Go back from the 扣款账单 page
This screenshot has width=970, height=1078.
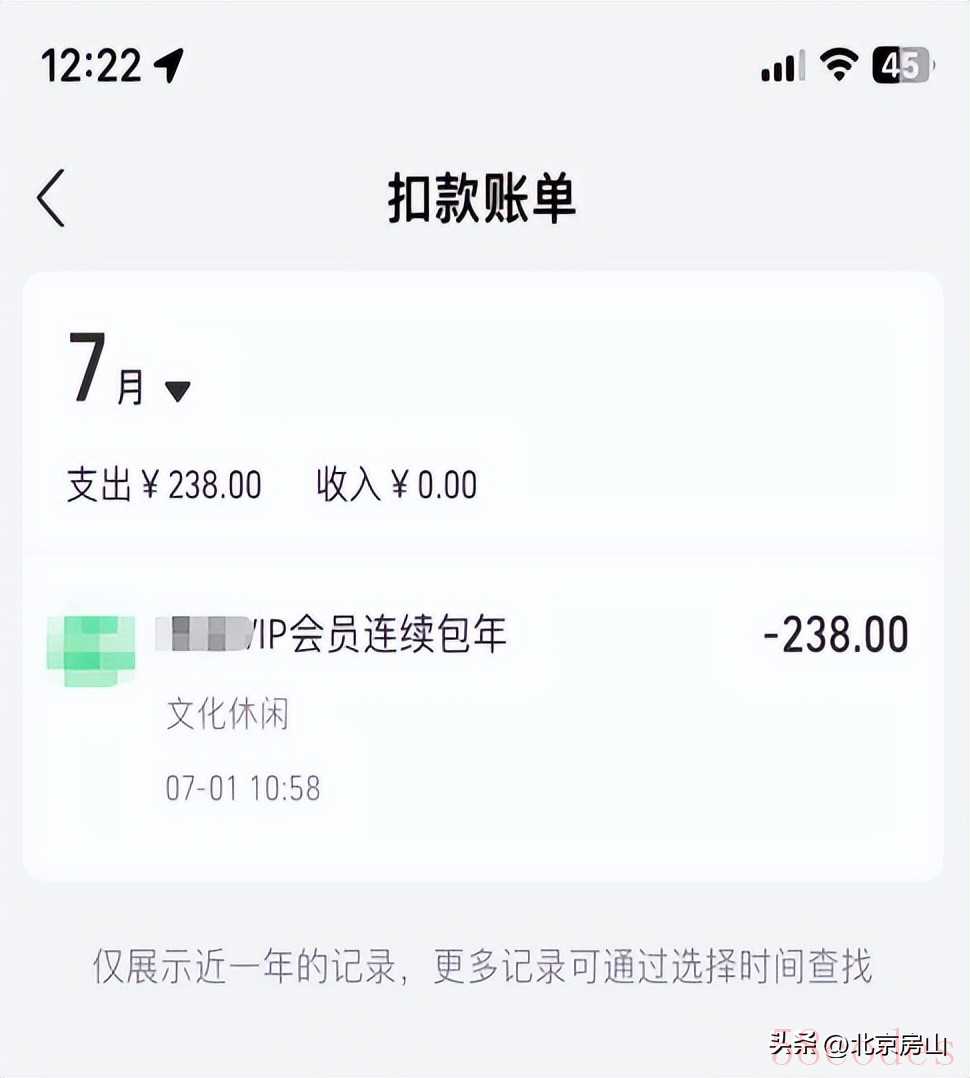[52, 198]
